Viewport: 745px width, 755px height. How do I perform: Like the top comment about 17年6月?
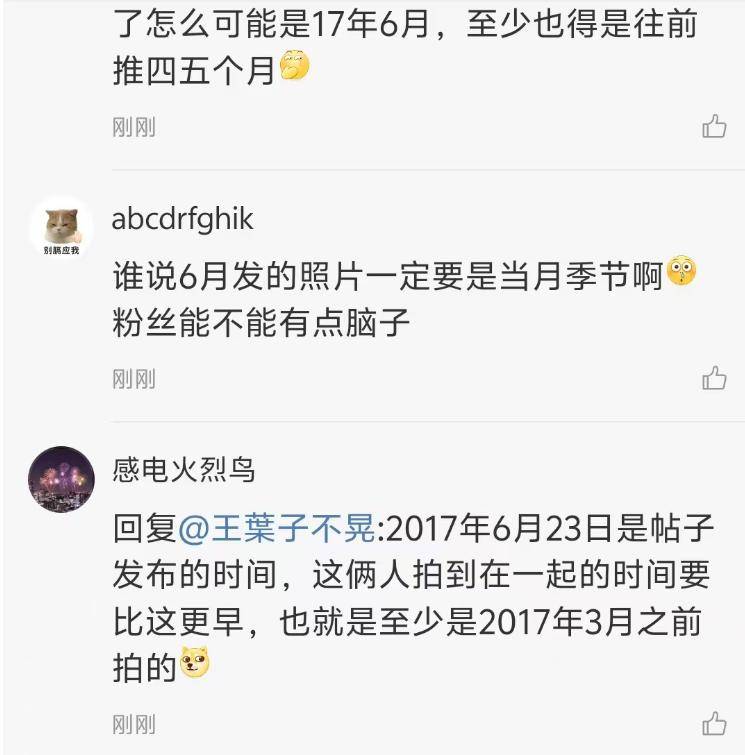click(x=714, y=127)
